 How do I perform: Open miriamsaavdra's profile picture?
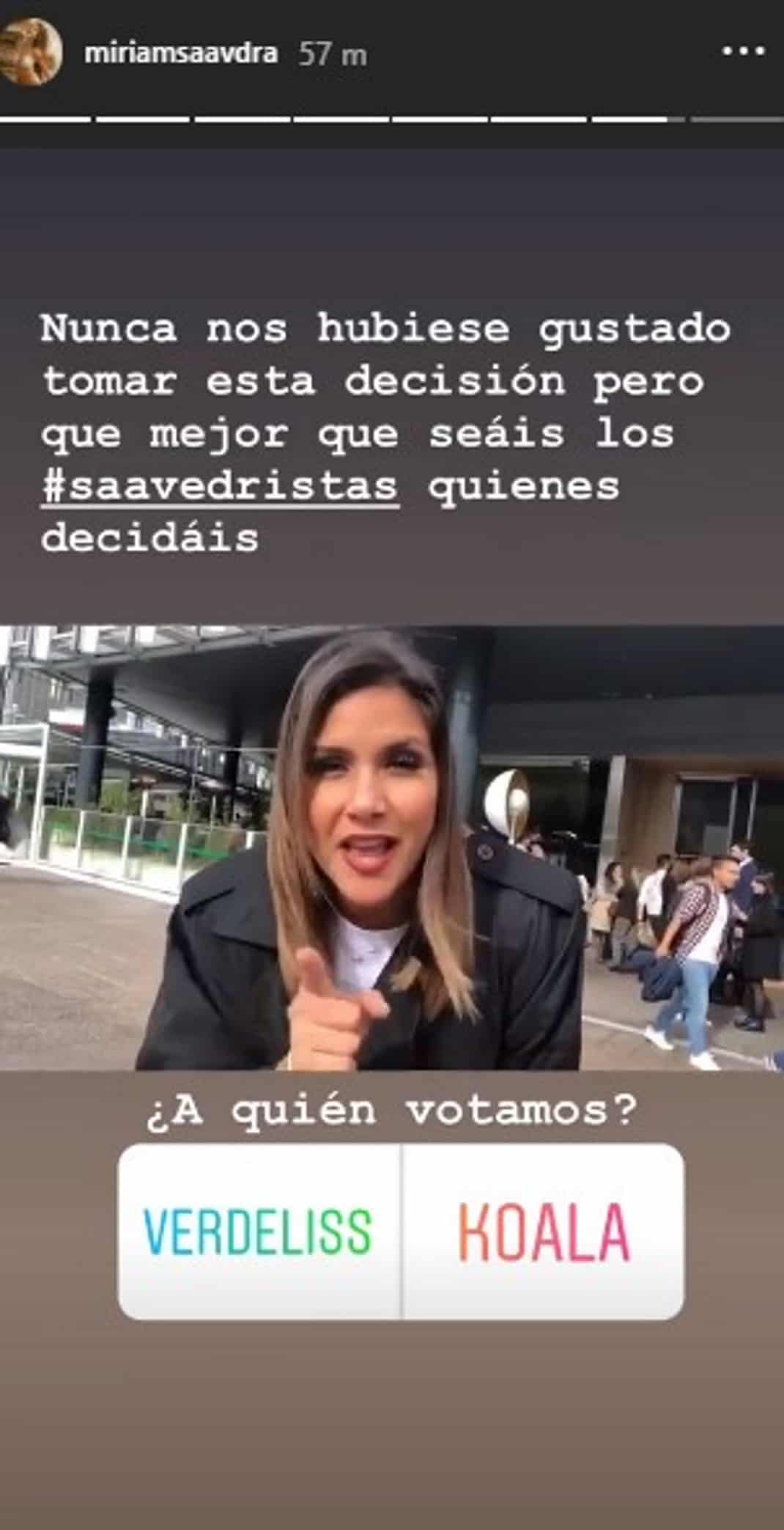30,51
